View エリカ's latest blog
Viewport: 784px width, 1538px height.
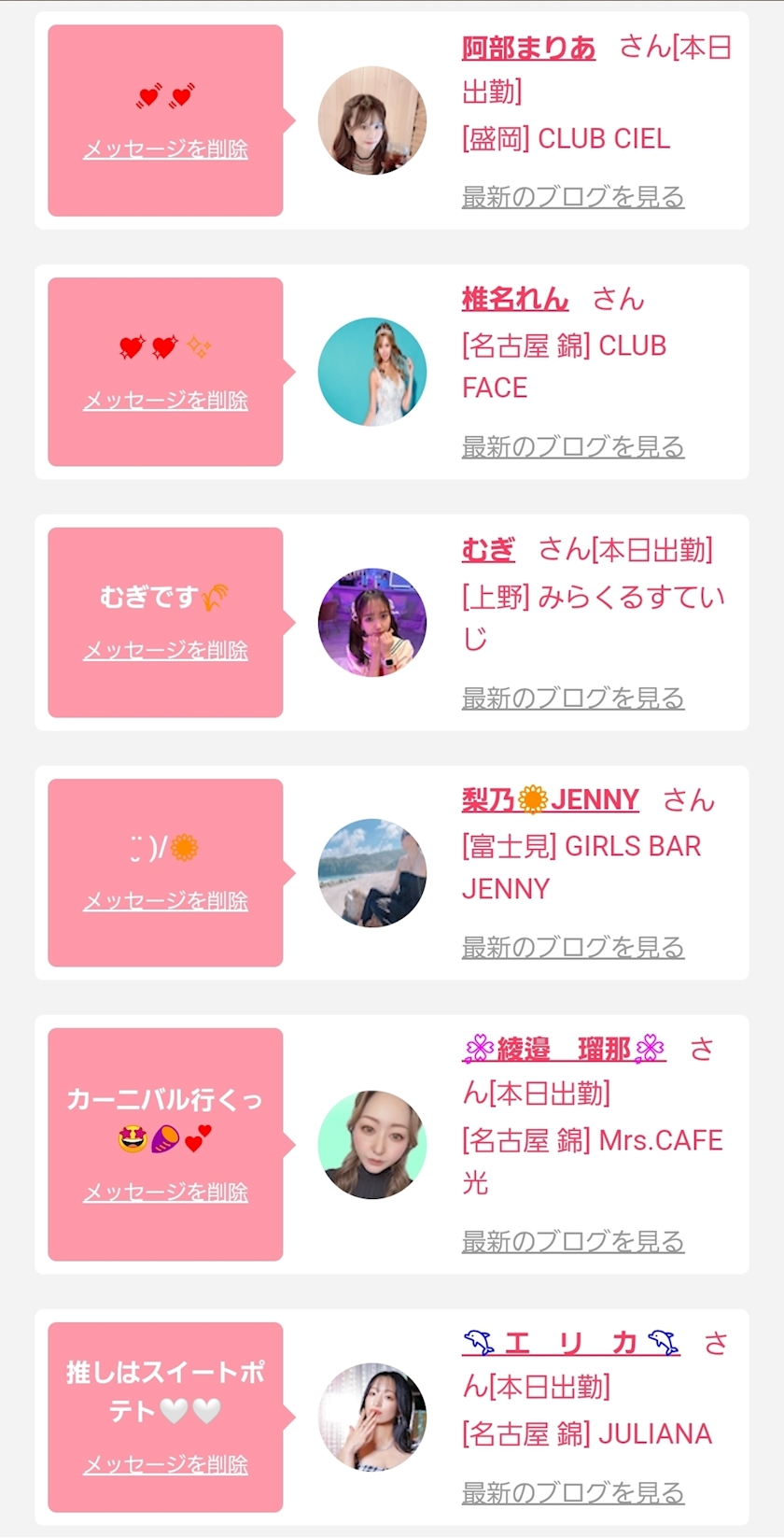[x=573, y=1493]
